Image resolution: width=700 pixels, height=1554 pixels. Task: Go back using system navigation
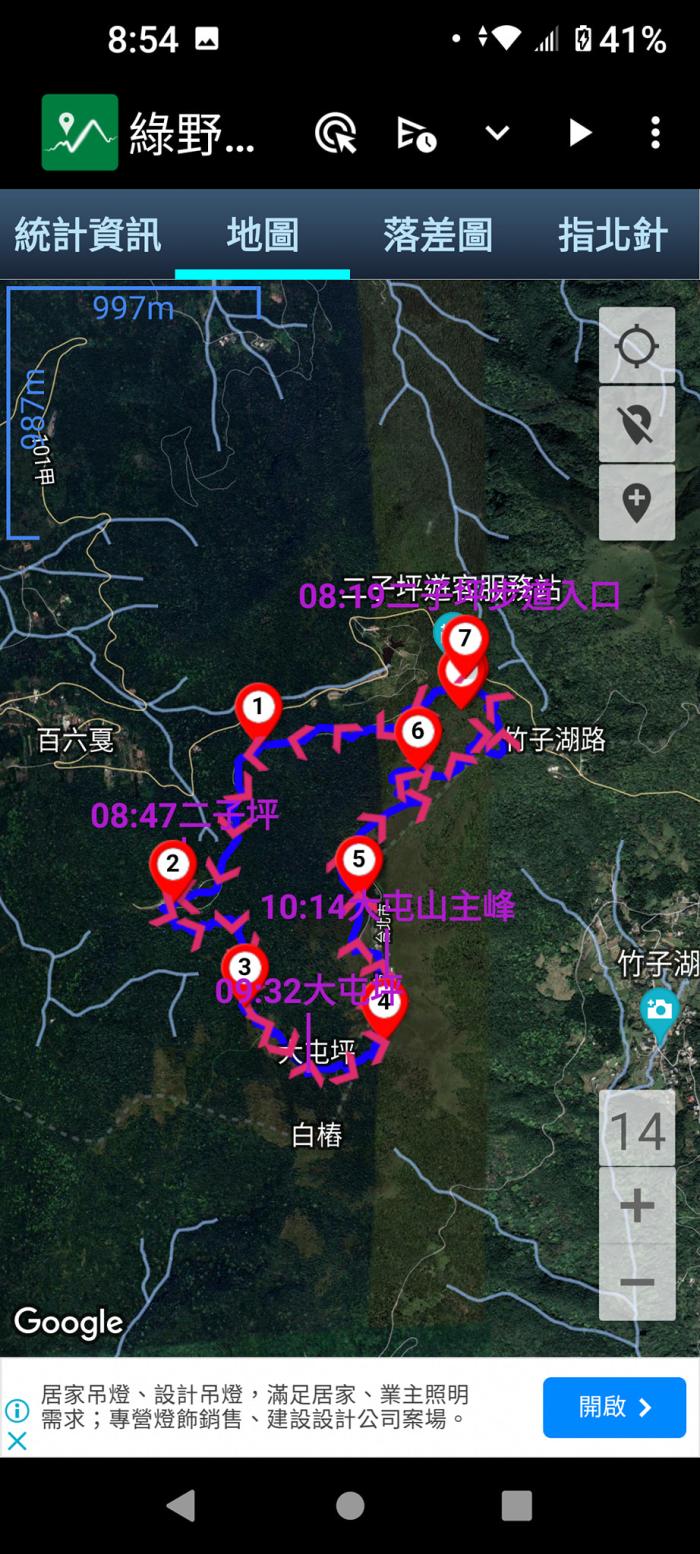(181, 1505)
